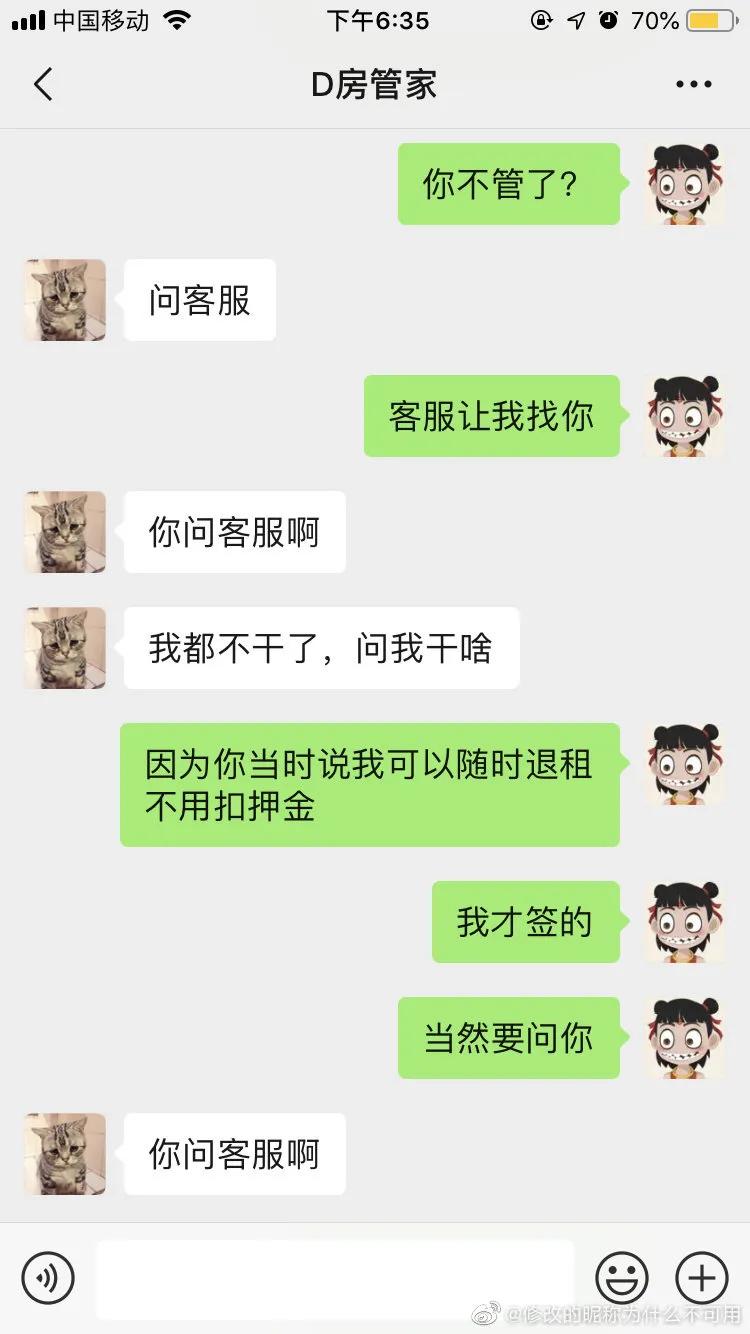Viewport: 750px width, 1334px height.
Task: Tap the plus icon for more options
Action: coord(702,1277)
